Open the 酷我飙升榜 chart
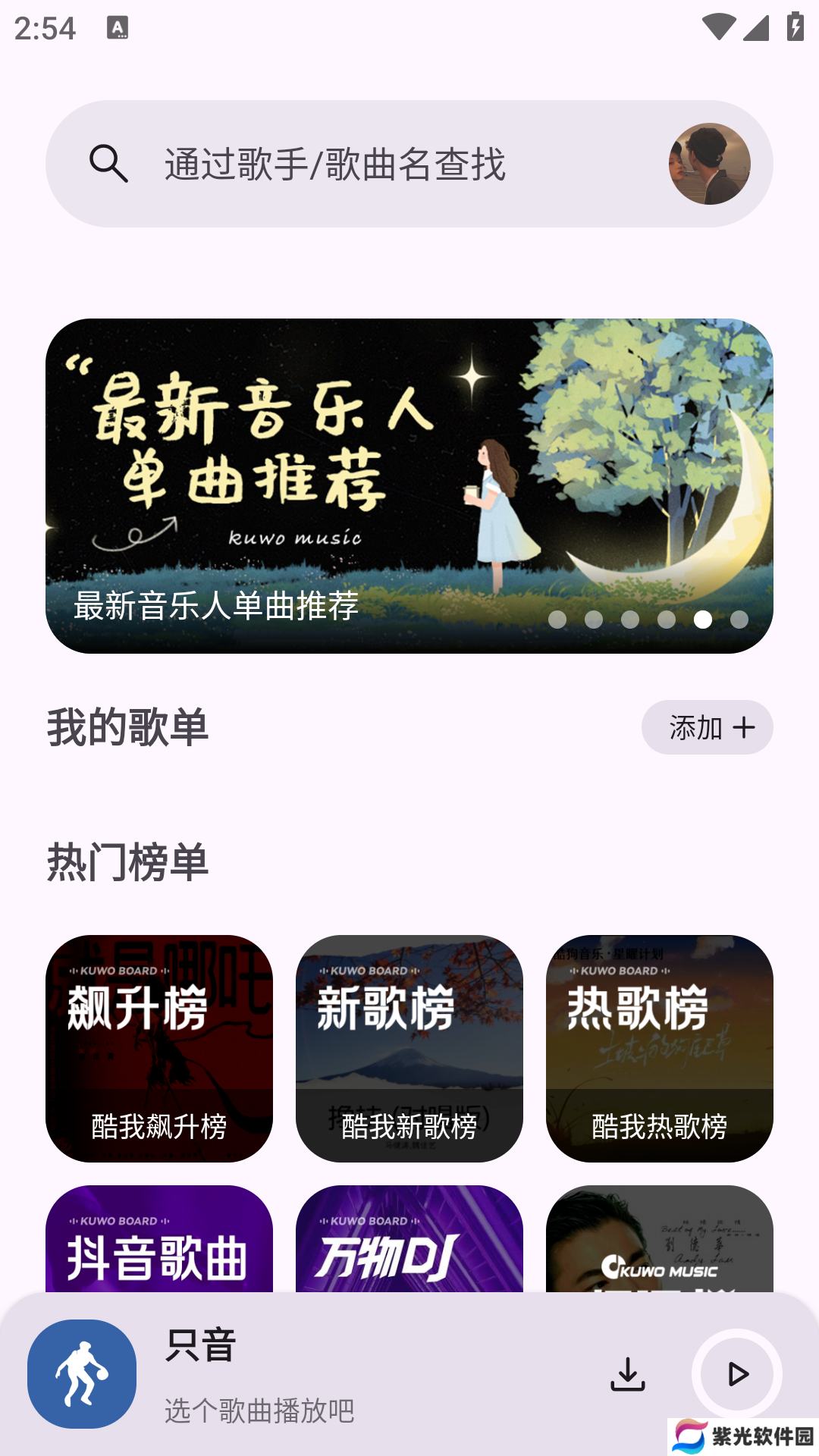819x1456 pixels. 159,1049
